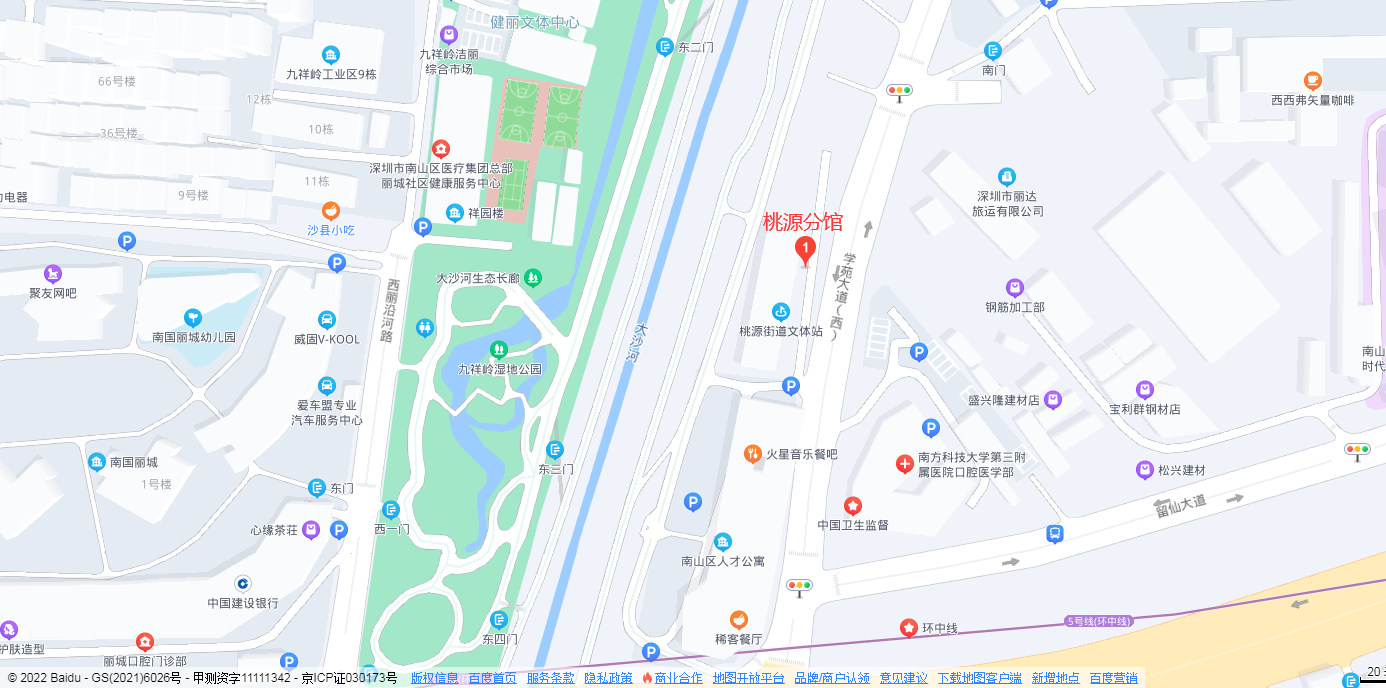Open 意见建议 feedback link
This screenshot has height=688, width=1386.
(903, 678)
